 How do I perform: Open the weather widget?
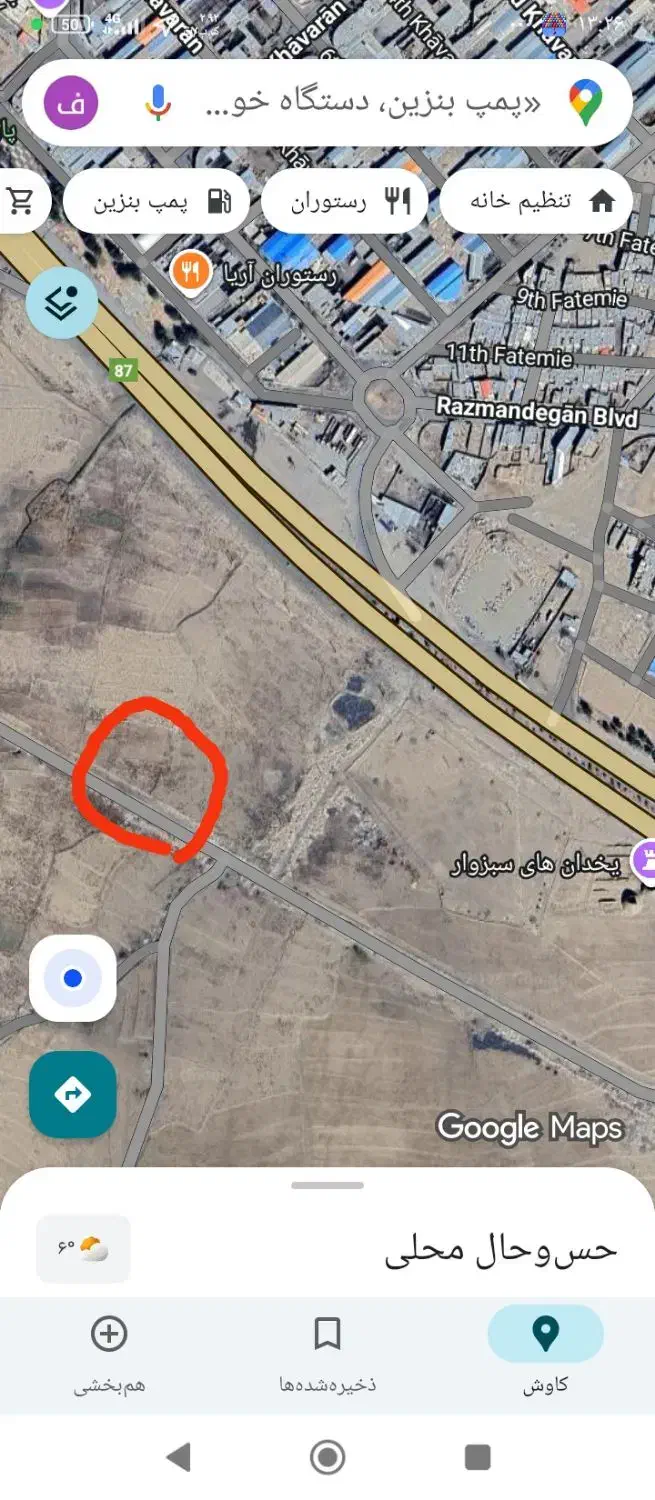tap(83, 1248)
